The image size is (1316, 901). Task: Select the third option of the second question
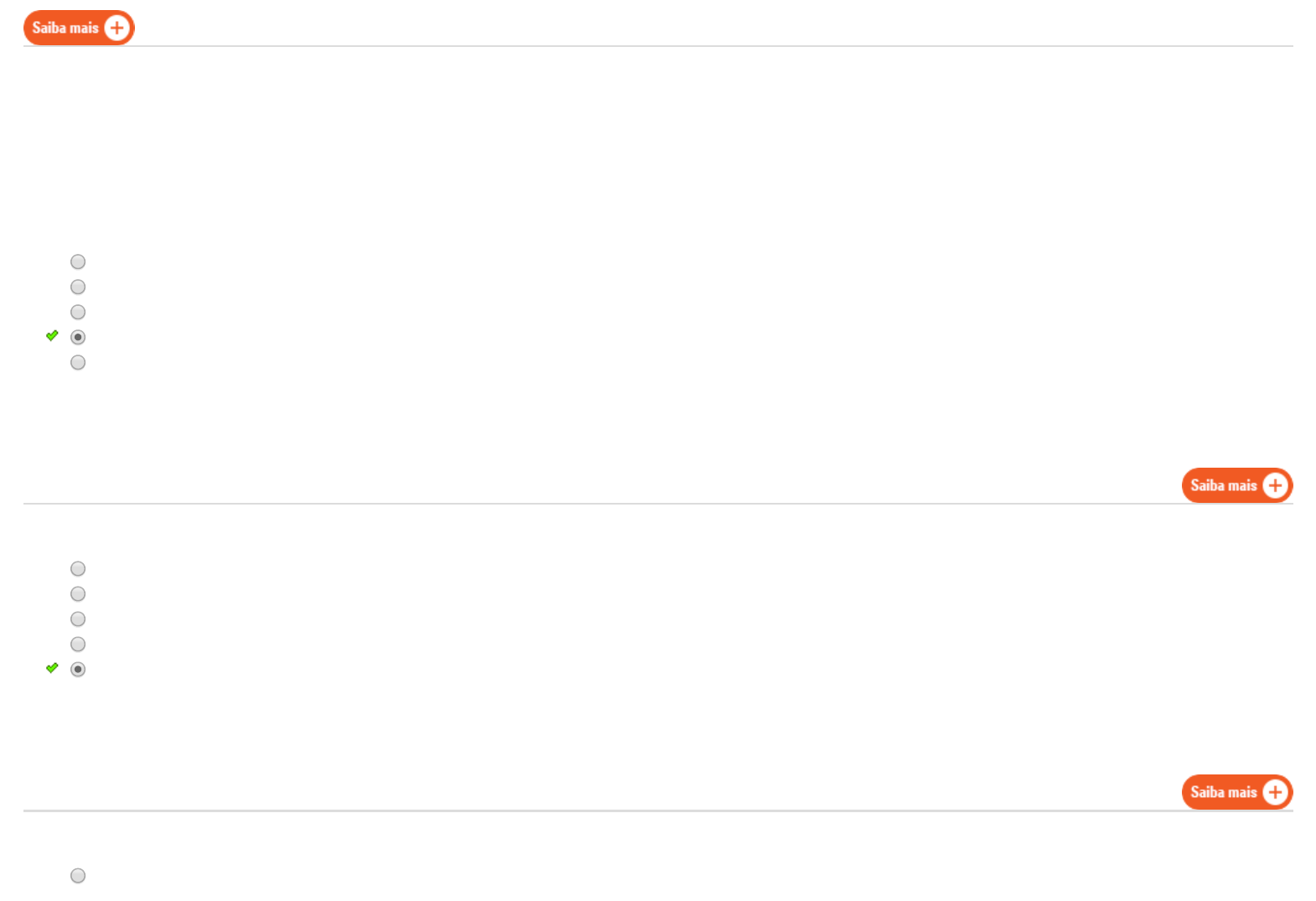78,619
